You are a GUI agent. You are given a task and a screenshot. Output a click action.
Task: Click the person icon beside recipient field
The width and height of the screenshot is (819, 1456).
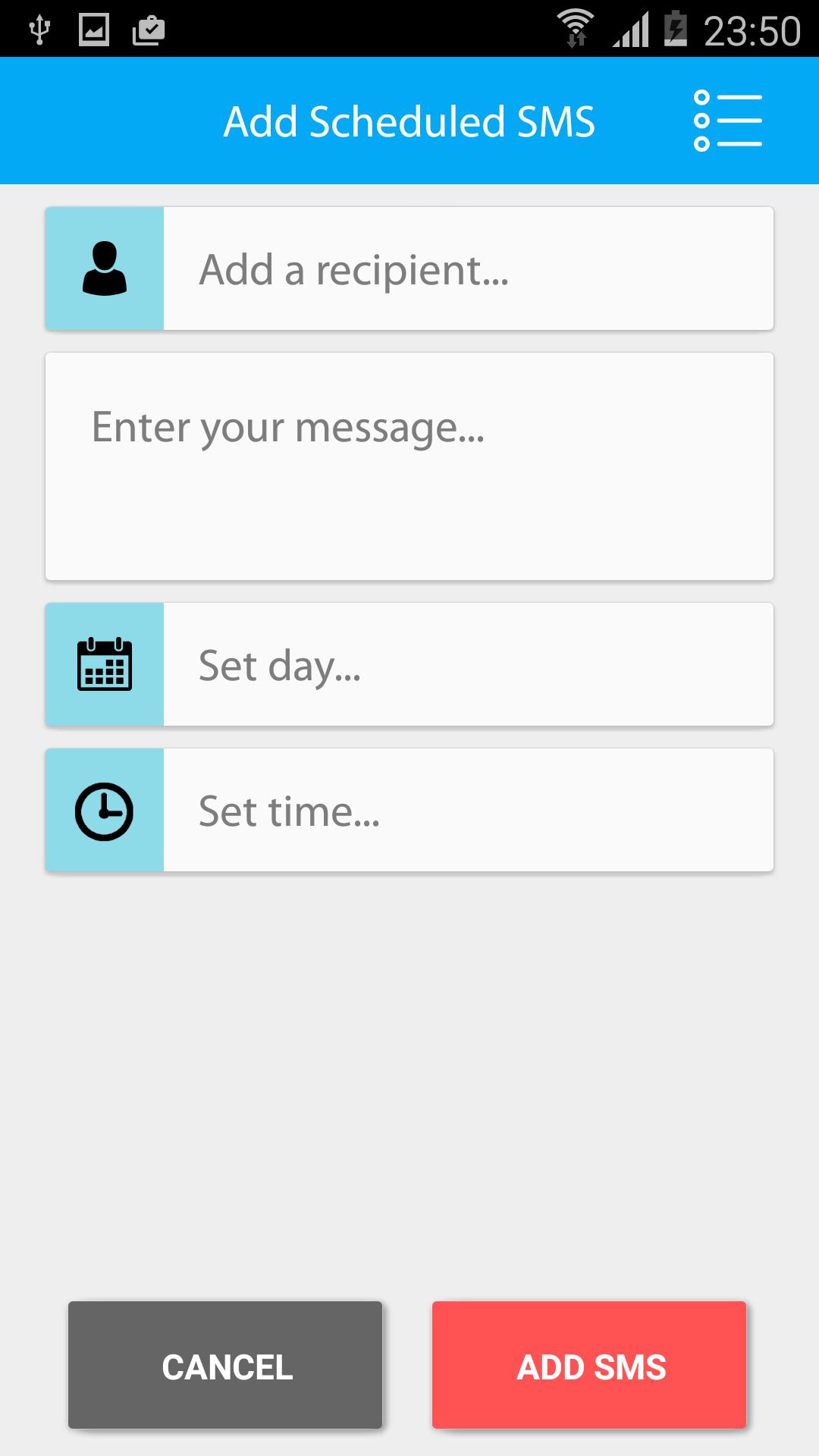[x=105, y=268]
